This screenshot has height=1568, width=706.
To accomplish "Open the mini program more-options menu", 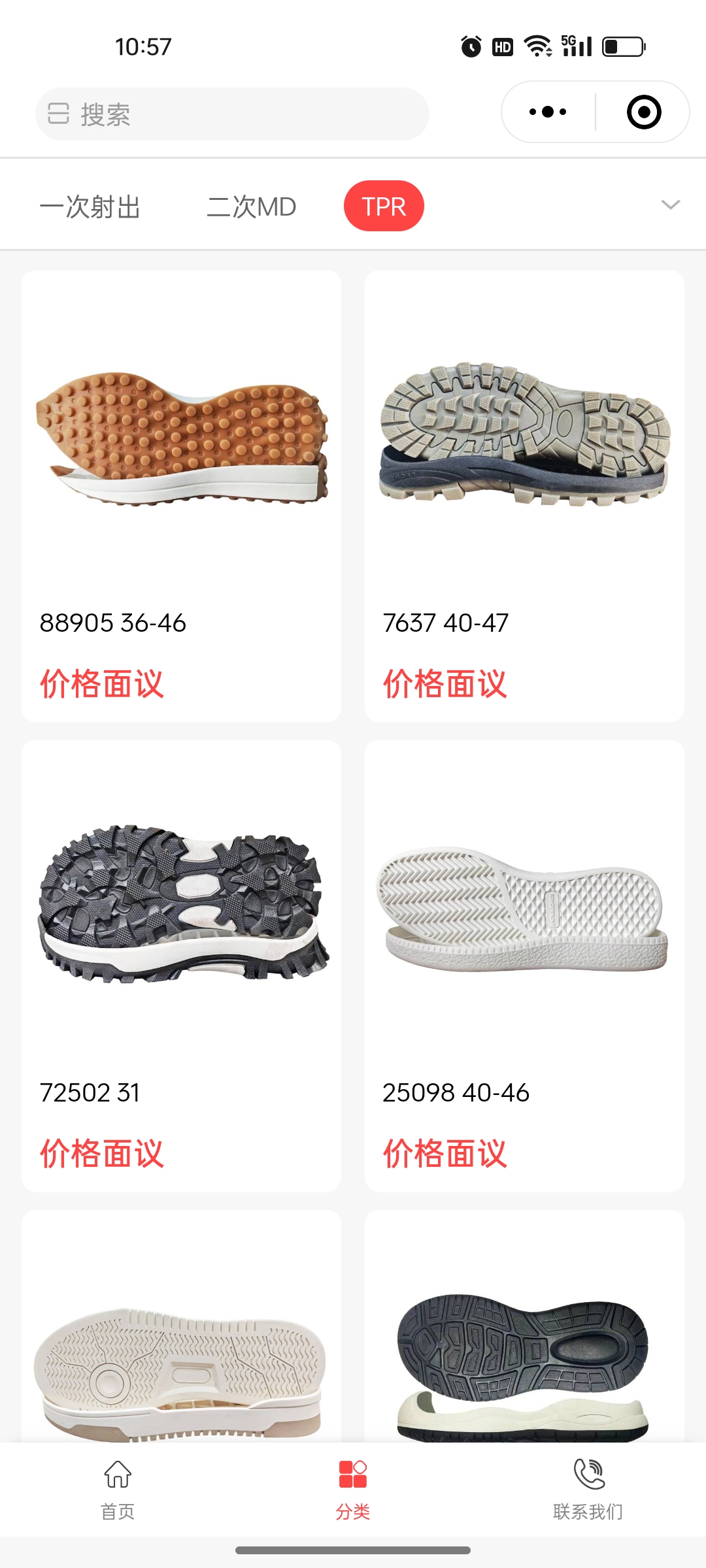I will (x=548, y=112).
